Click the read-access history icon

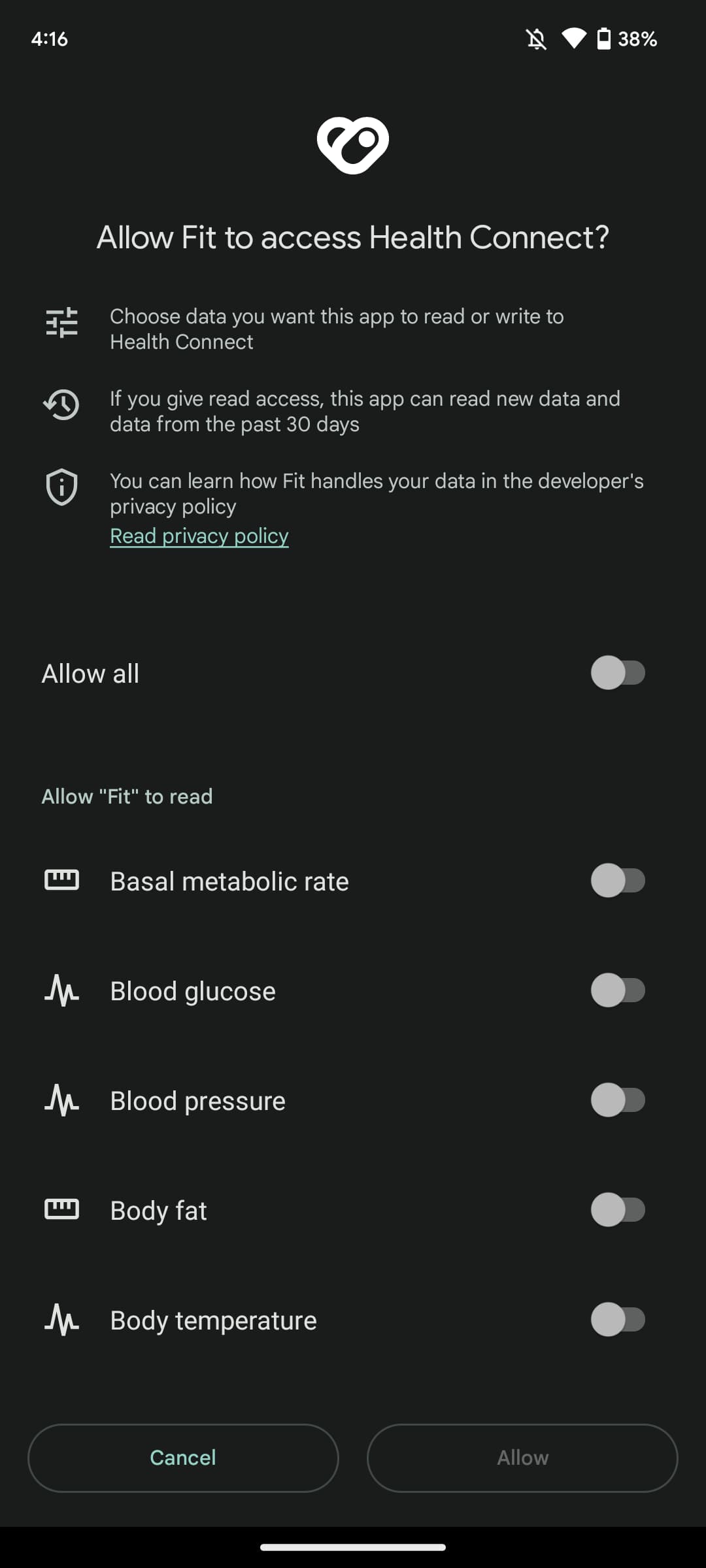tap(61, 405)
